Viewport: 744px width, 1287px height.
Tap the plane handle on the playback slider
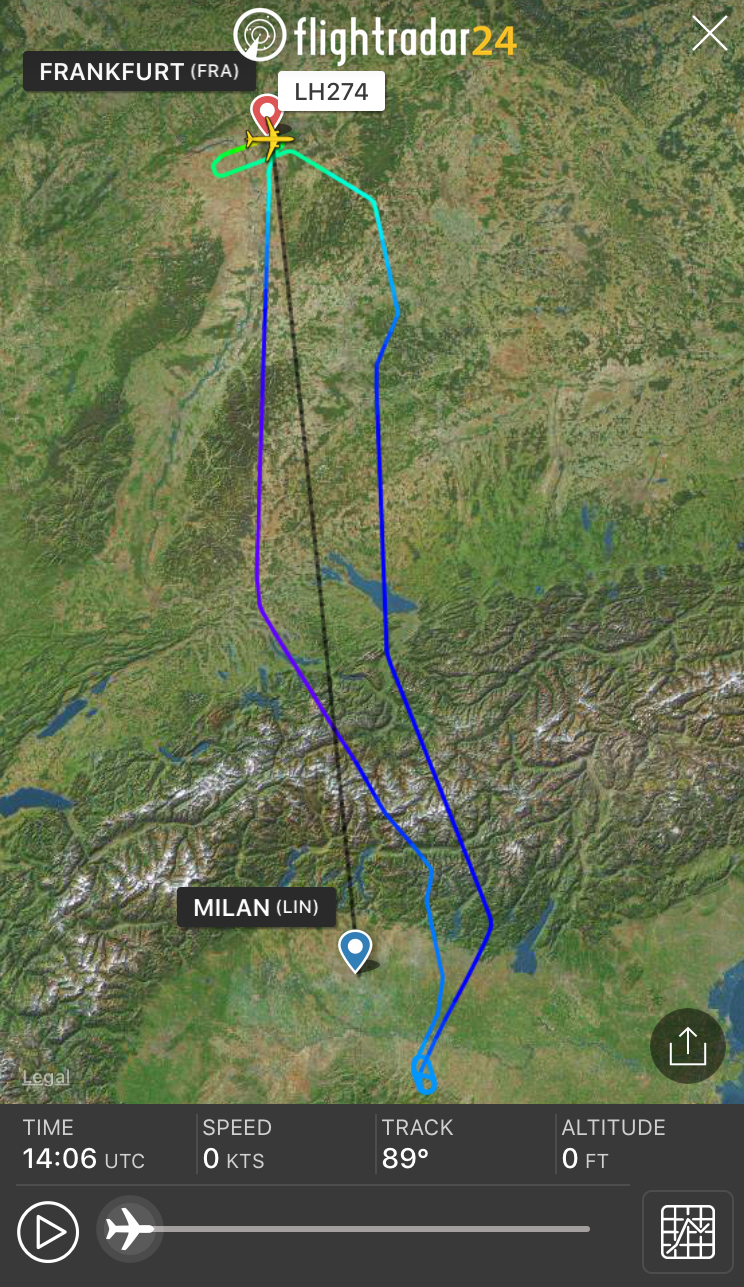point(130,1229)
